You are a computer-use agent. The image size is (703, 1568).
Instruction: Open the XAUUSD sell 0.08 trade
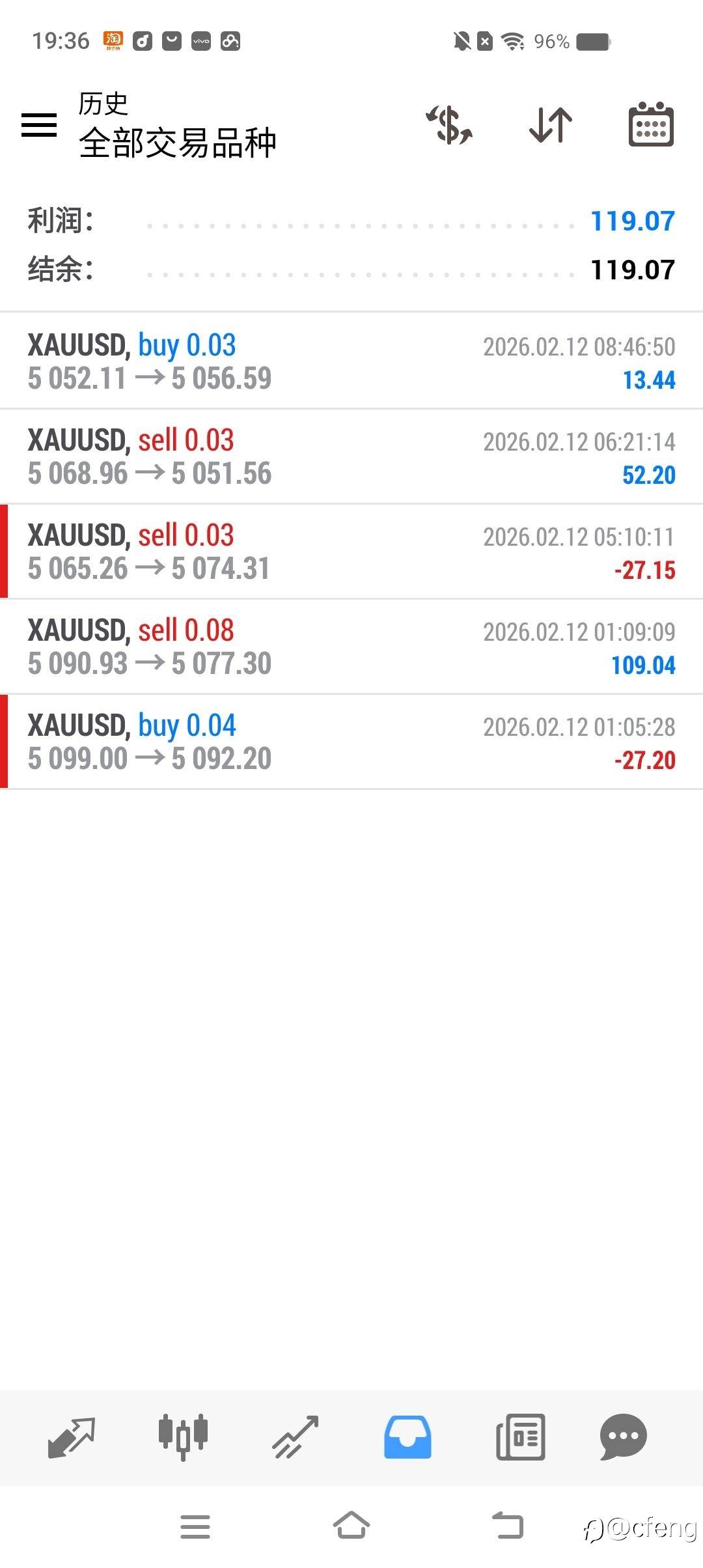coord(351,647)
